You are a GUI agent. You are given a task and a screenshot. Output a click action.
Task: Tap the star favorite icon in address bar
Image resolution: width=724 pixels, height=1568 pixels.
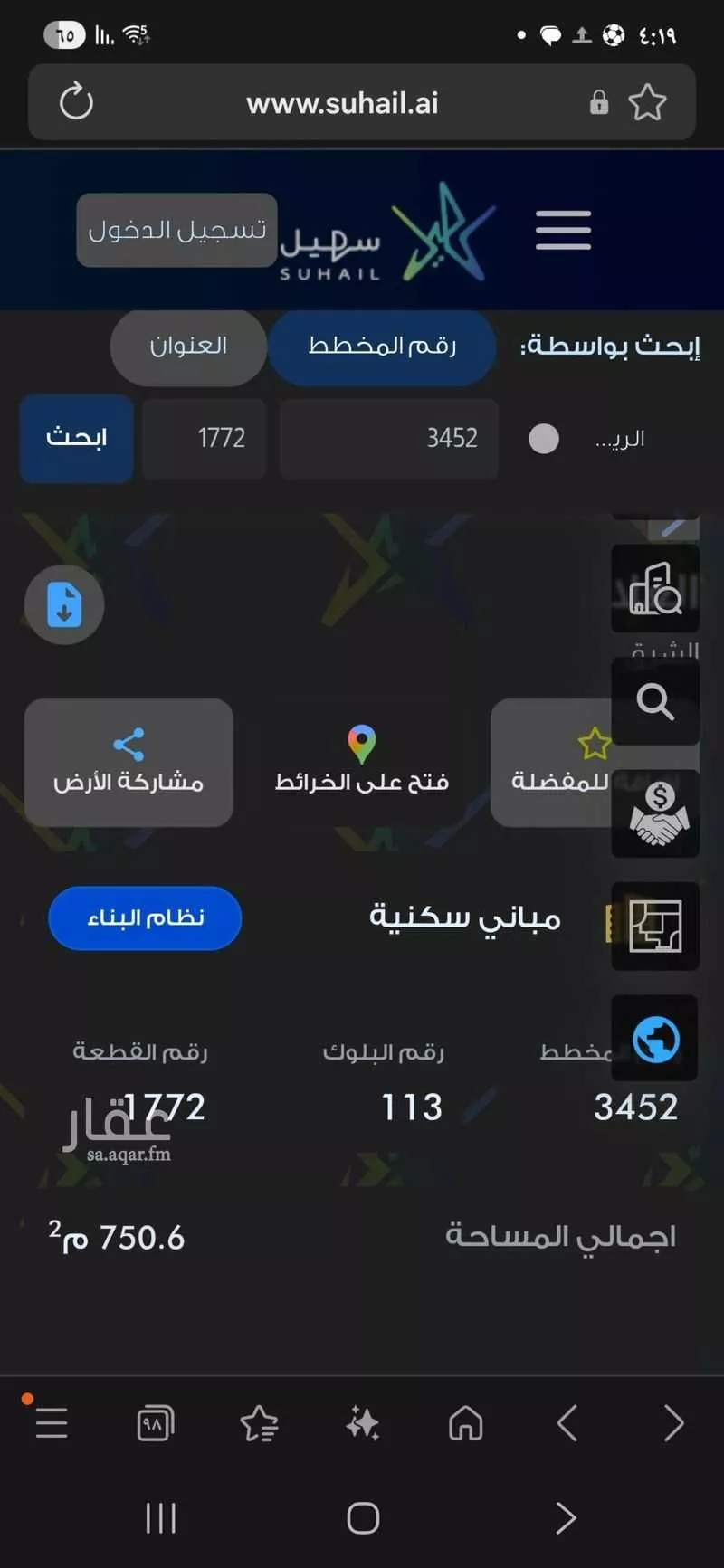[x=648, y=103]
